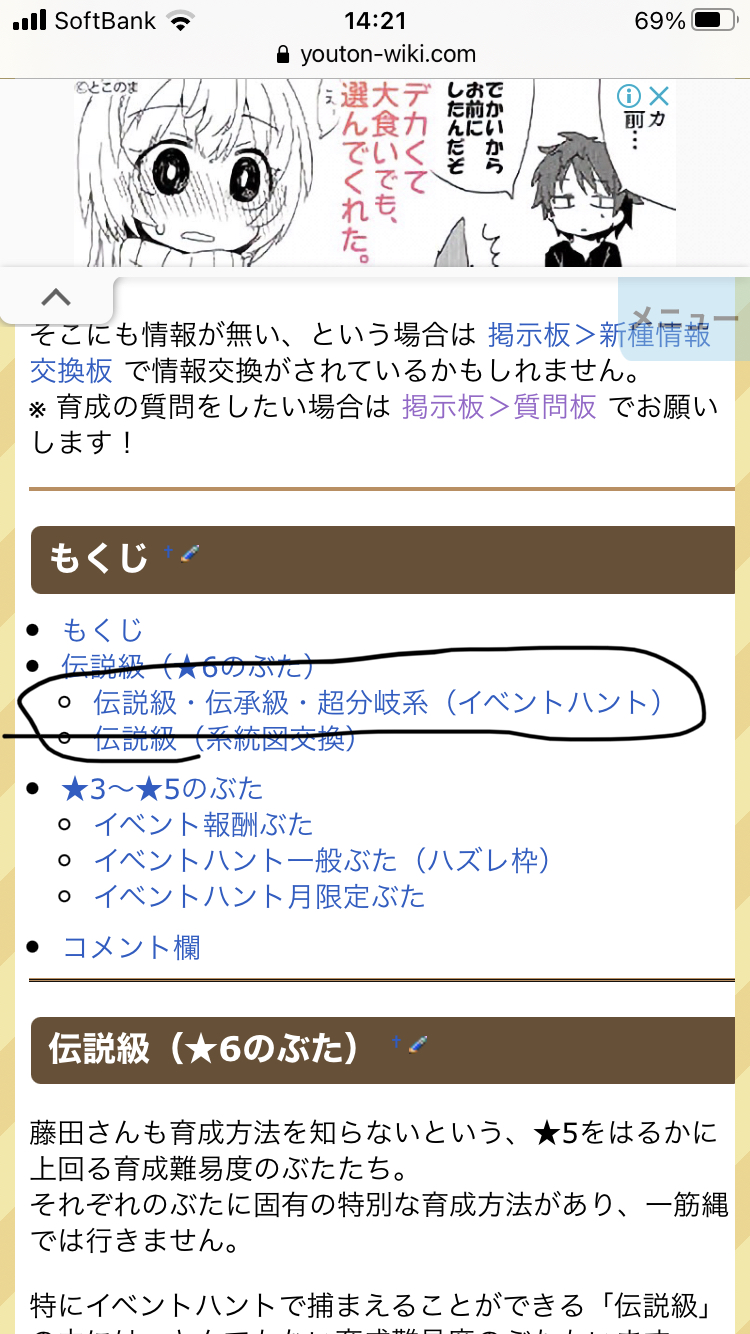Tap the youton-wiki.com address bar
This screenshot has width=750, height=1334.
[x=375, y=54]
